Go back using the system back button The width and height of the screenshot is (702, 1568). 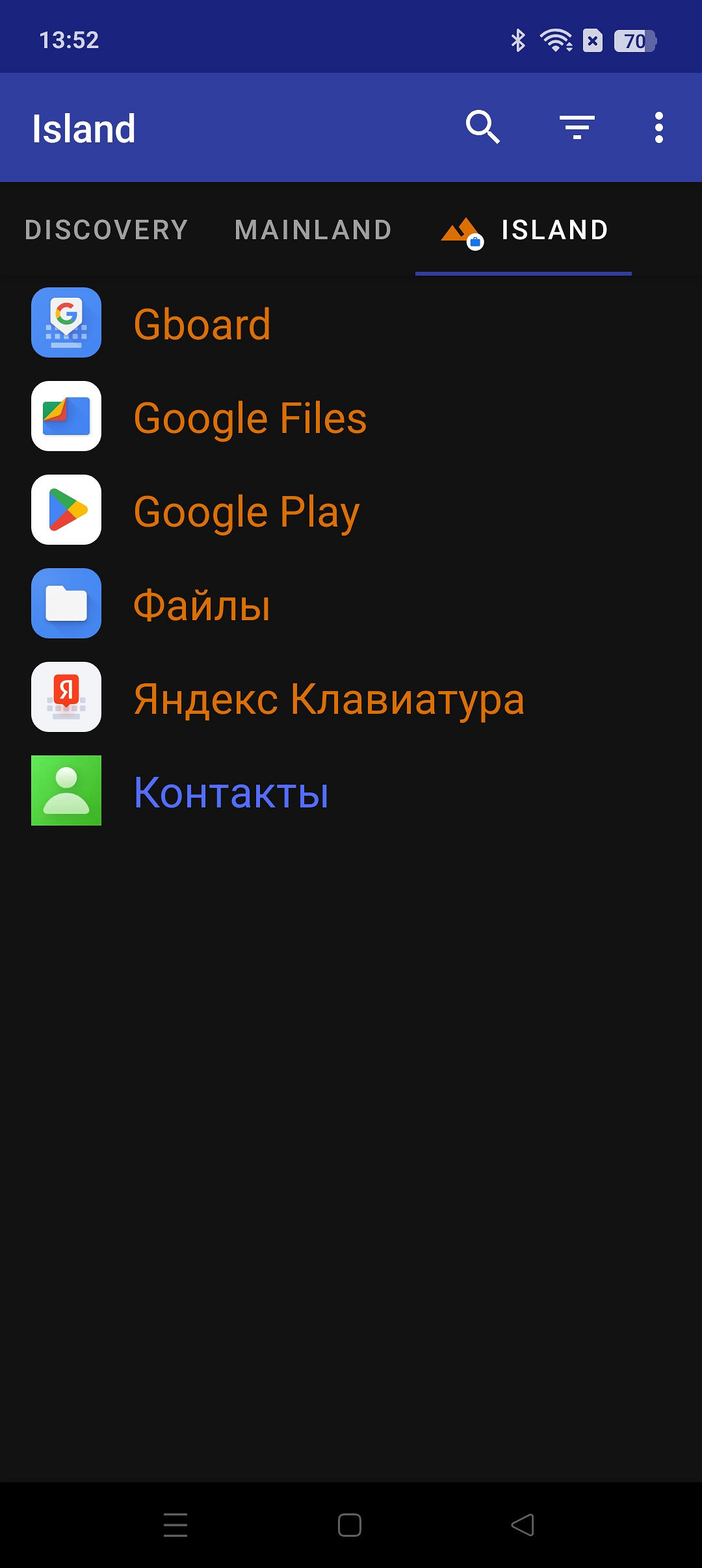523,1525
